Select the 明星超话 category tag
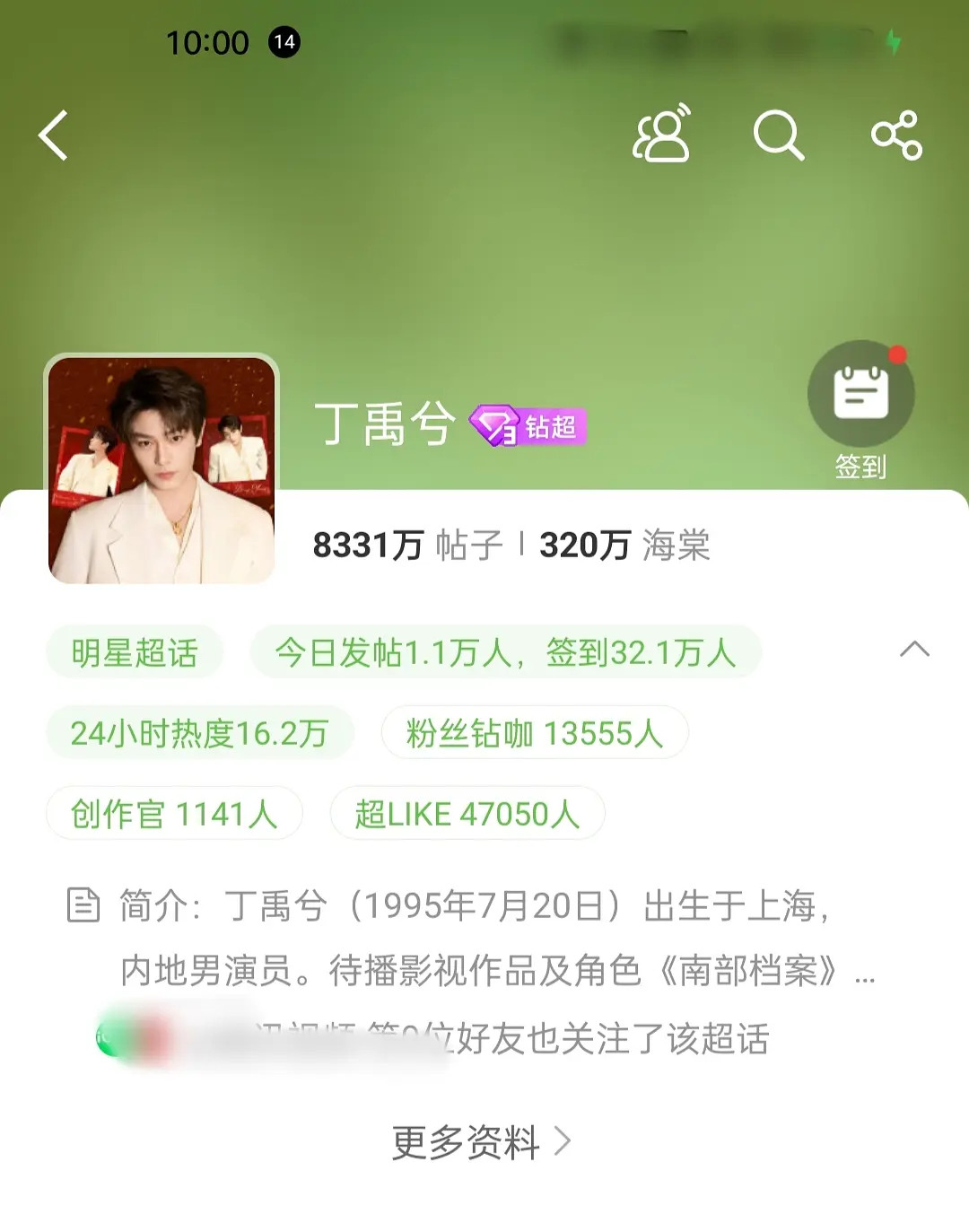This screenshot has width=969, height=1232. 135,653
